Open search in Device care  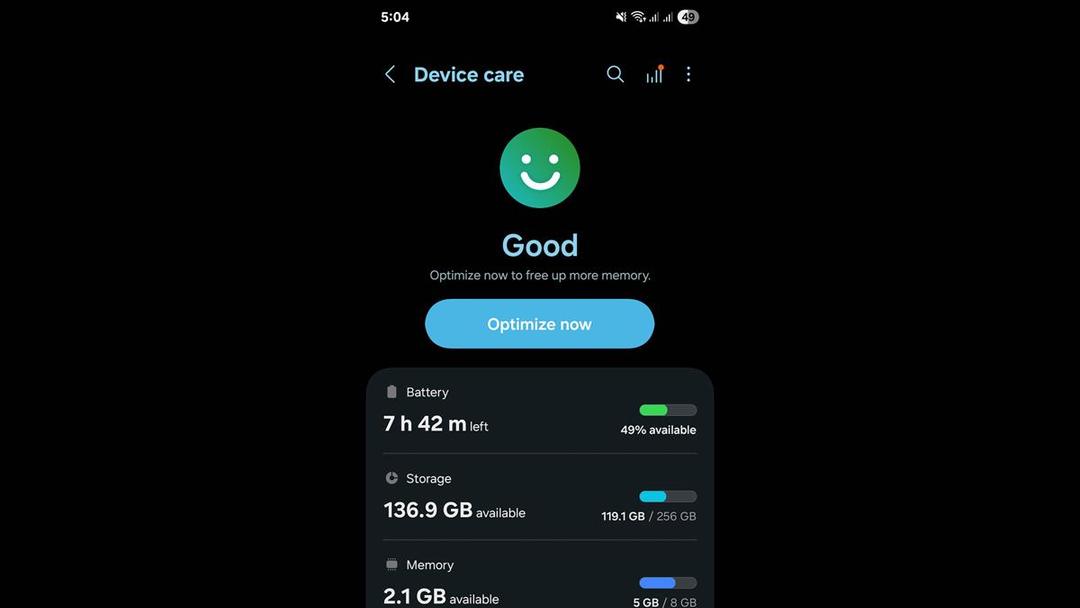pos(615,75)
